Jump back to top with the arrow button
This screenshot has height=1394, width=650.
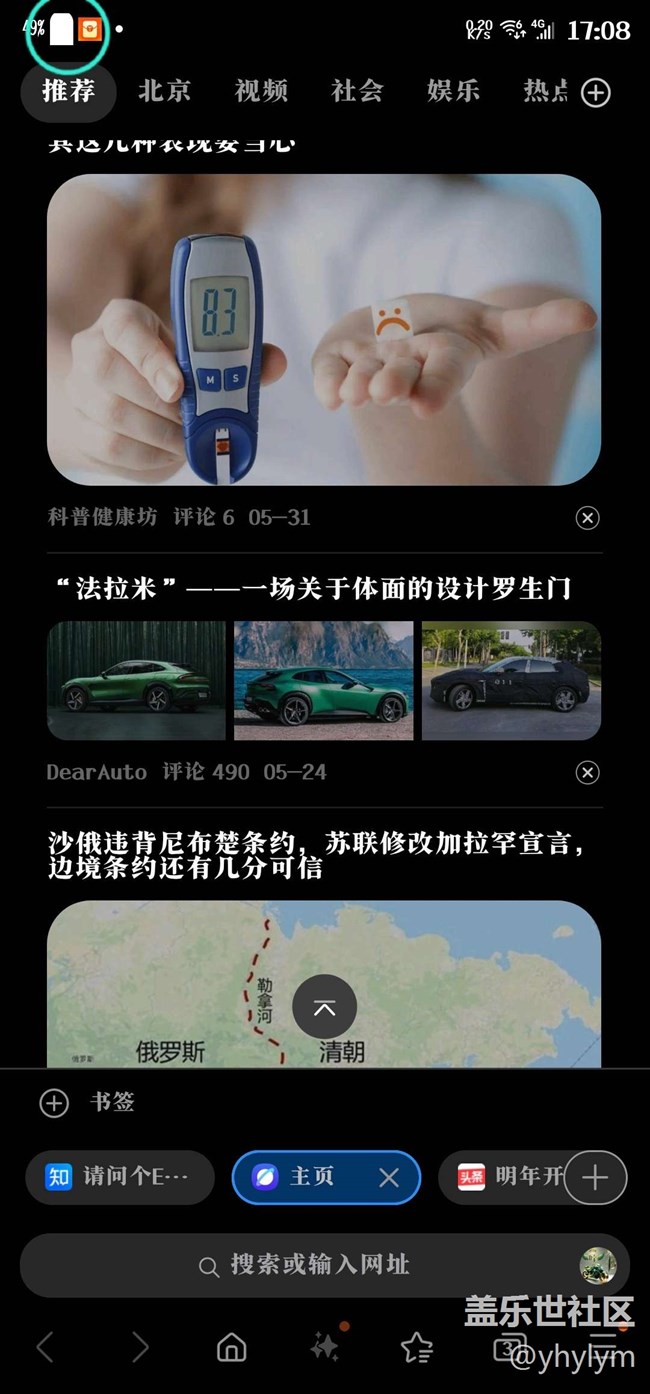[x=324, y=1008]
